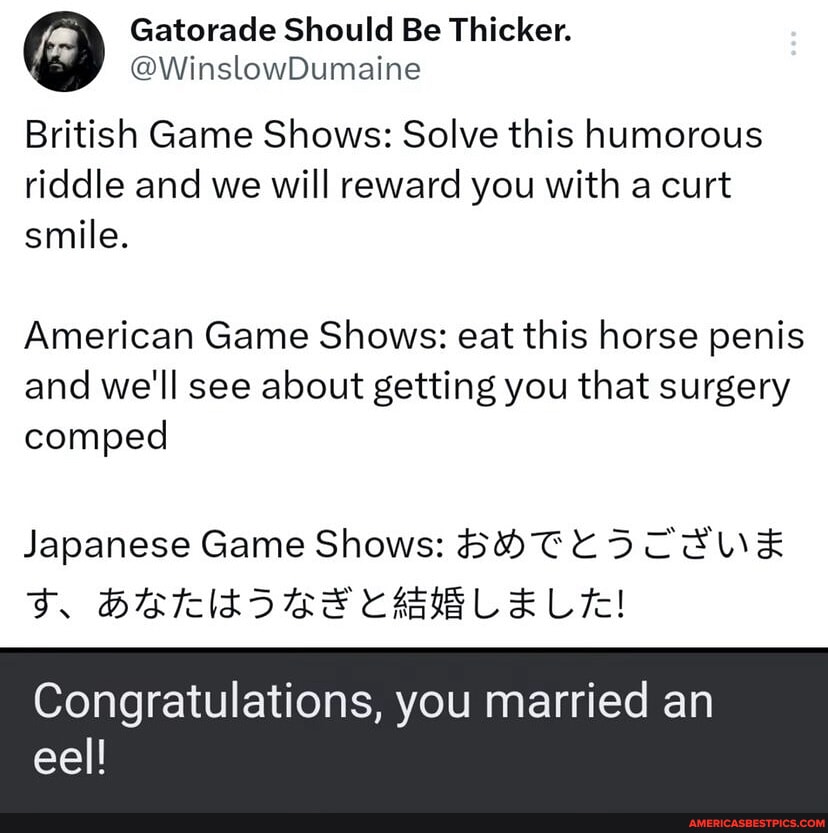Click the @WinslowDumaine handle link
Viewport: 828px width, 833px height.
coord(275,68)
